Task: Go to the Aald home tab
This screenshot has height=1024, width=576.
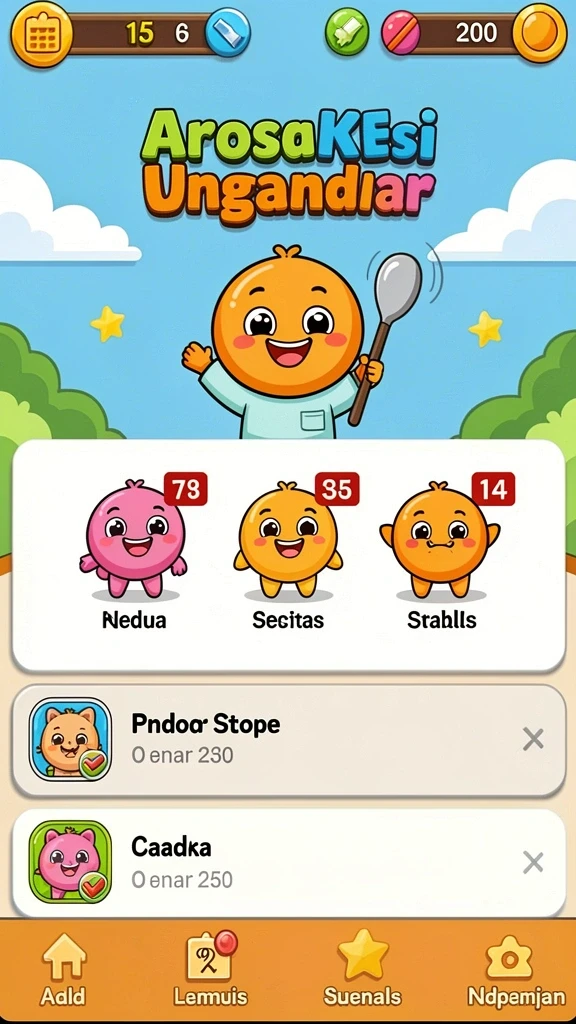Action: coord(63,969)
